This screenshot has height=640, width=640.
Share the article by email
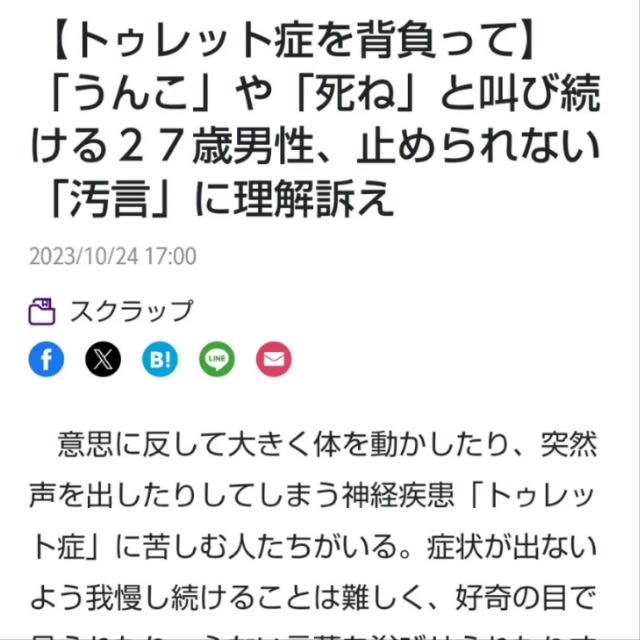coord(273,358)
